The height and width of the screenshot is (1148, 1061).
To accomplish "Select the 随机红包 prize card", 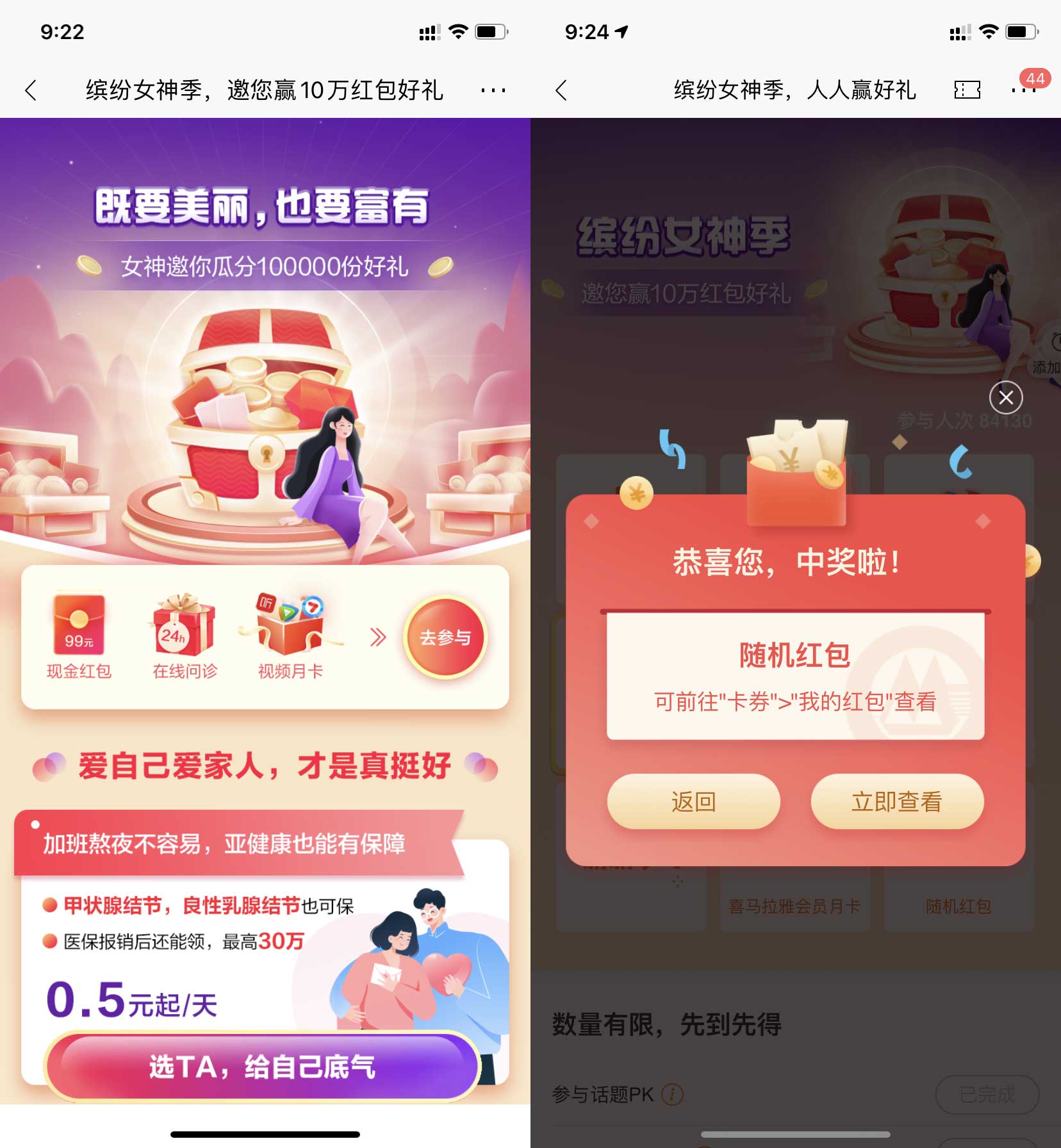I will point(958,906).
